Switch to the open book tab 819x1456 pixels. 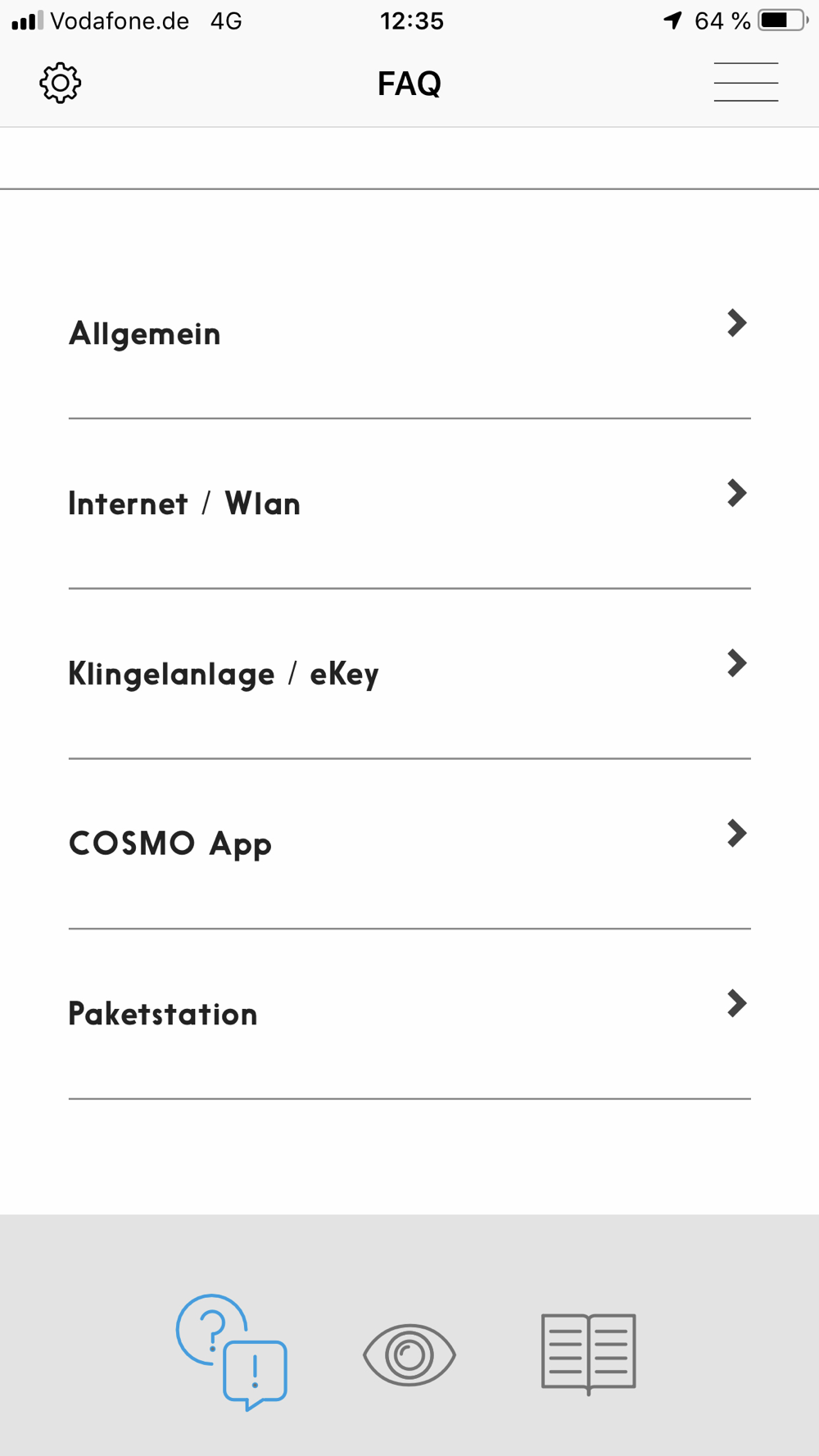[588, 1354]
